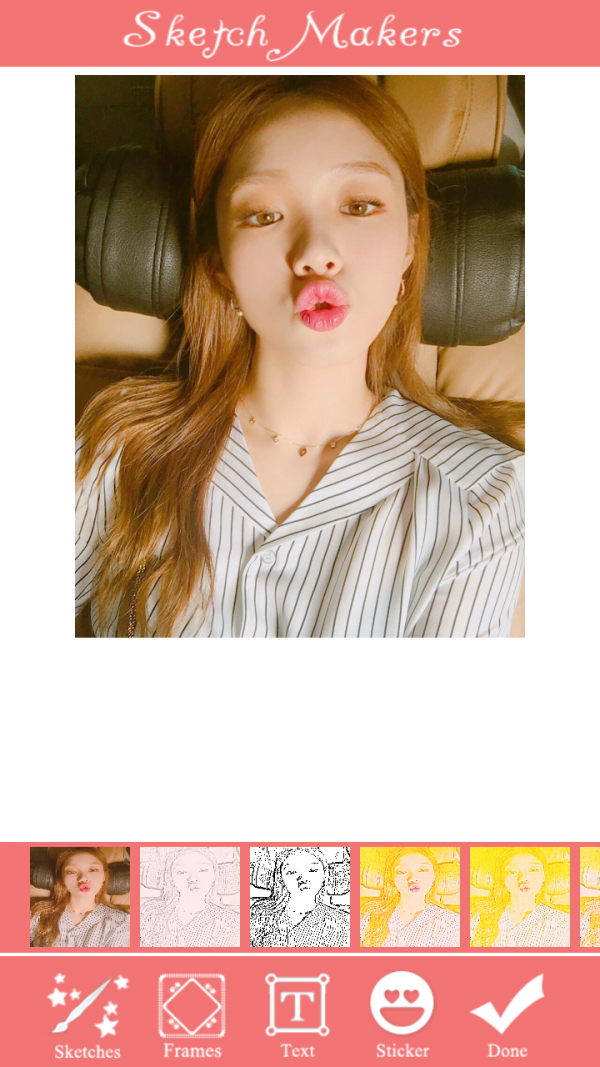Apply the light pencil sketch filter
600x1067 pixels.
pyautogui.click(x=190, y=897)
